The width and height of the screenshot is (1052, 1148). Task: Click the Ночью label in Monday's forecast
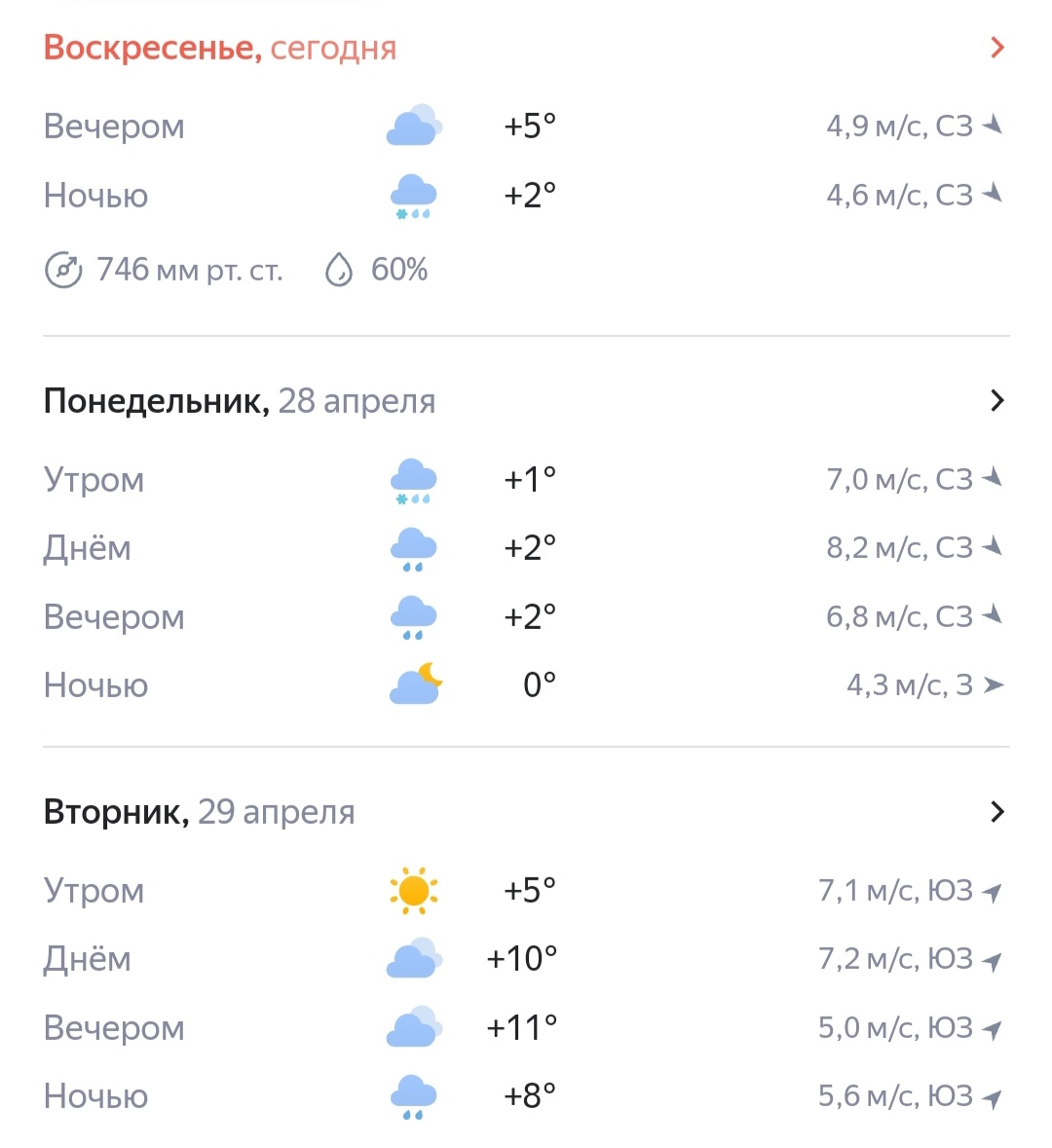pyautogui.click(x=94, y=685)
